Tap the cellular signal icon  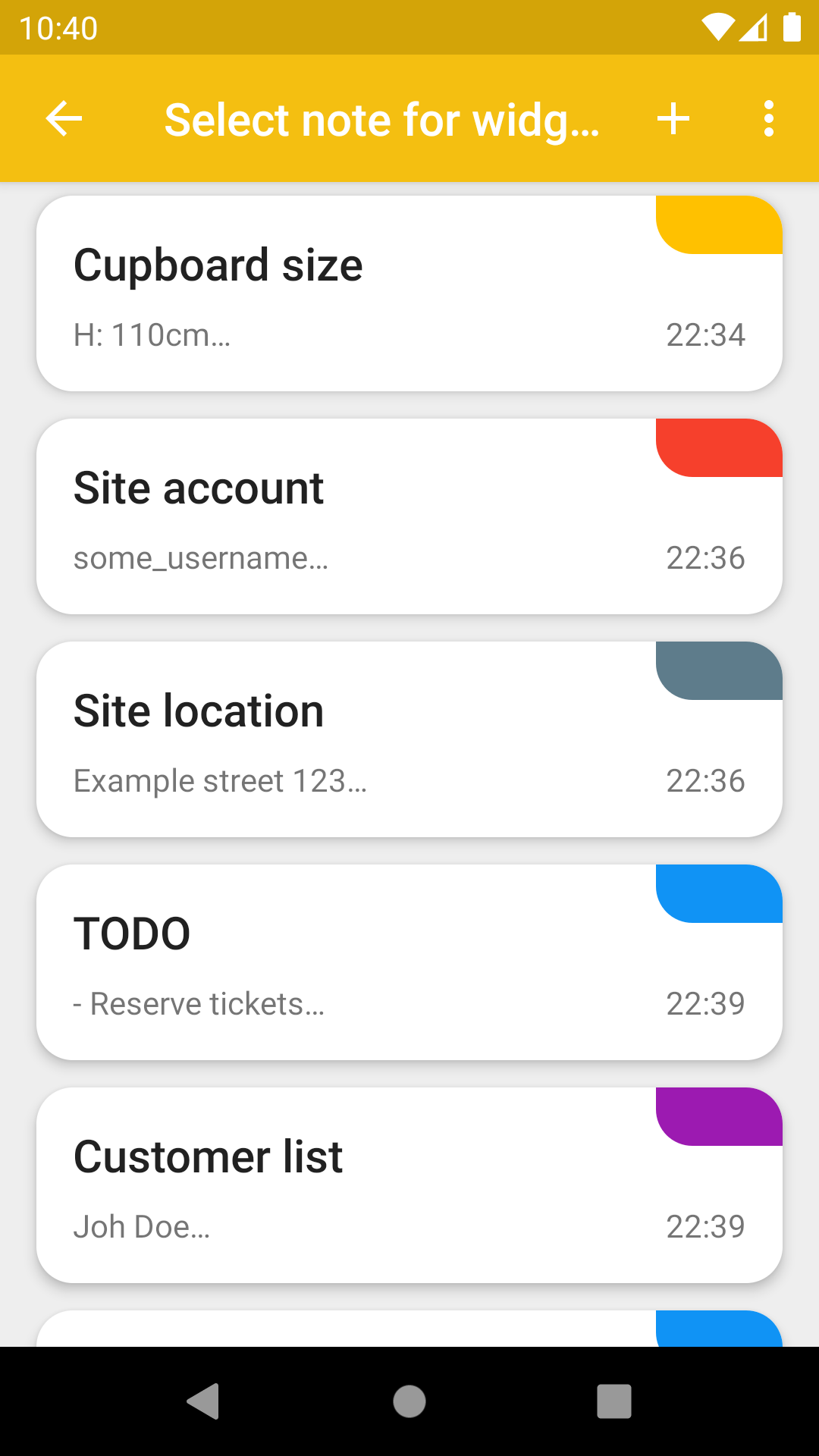click(754, 27)
